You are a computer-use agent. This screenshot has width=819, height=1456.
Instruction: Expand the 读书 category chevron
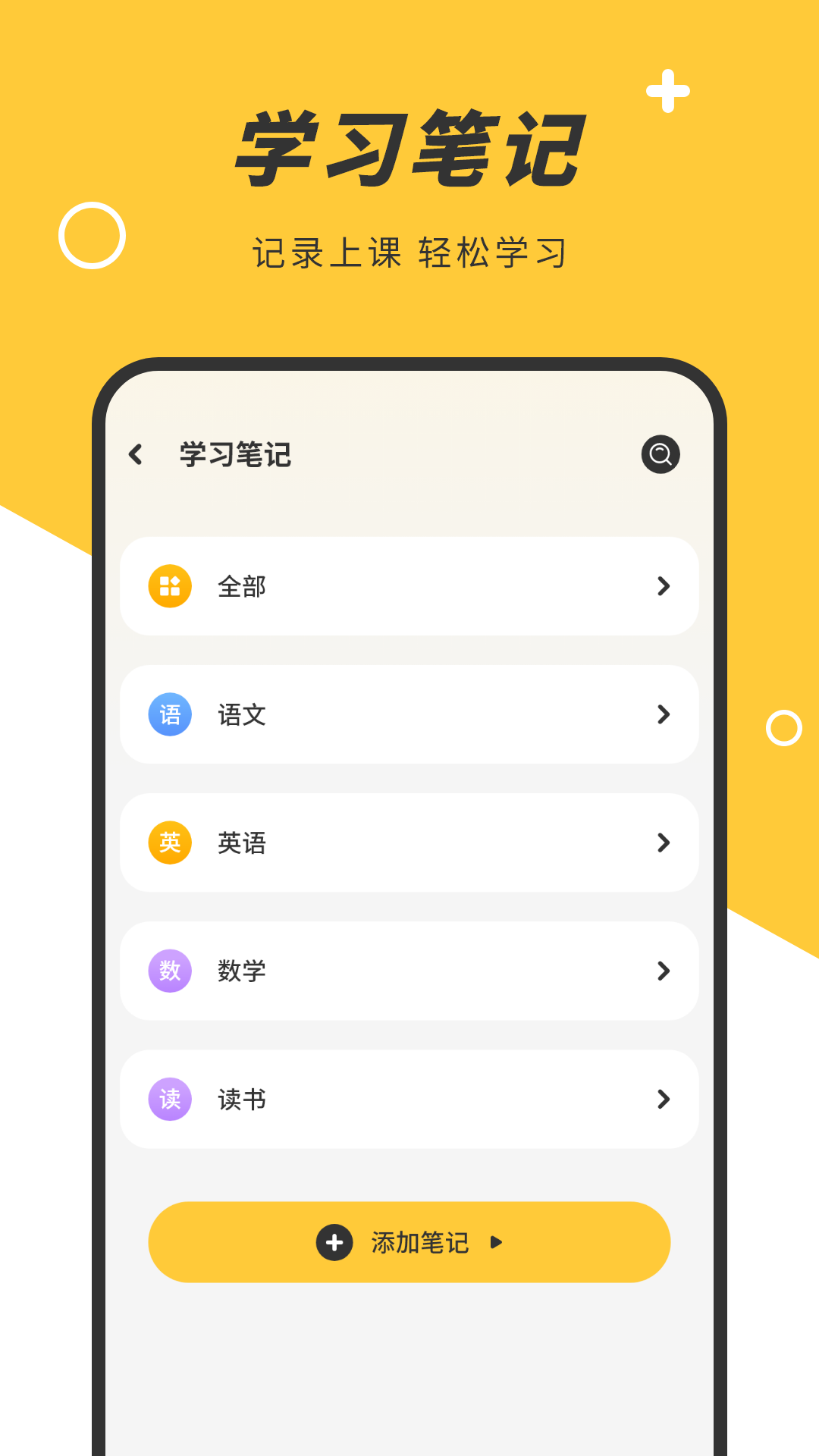664,1100
